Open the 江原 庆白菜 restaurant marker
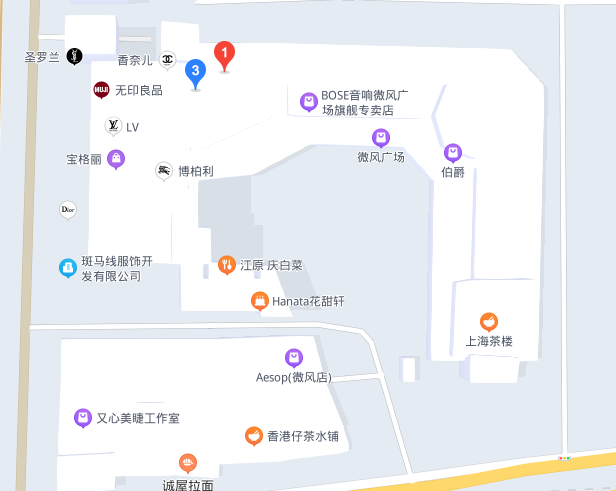 (x=227, y=265)
